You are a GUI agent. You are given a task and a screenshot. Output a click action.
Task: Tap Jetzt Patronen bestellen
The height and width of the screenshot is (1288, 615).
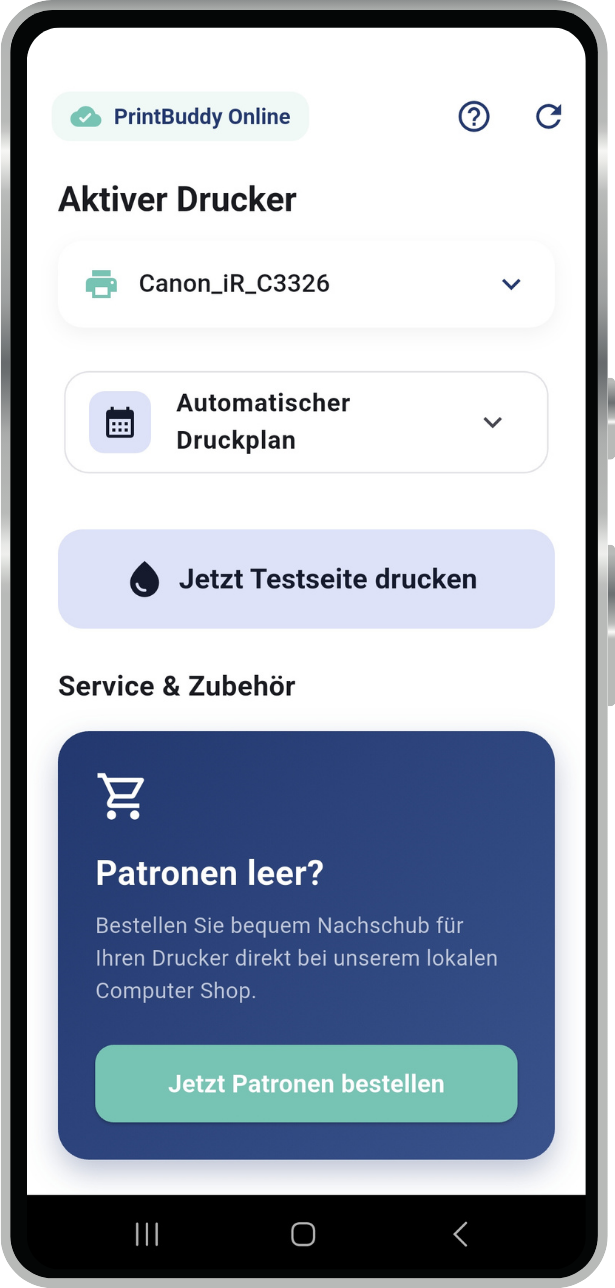306,1084
